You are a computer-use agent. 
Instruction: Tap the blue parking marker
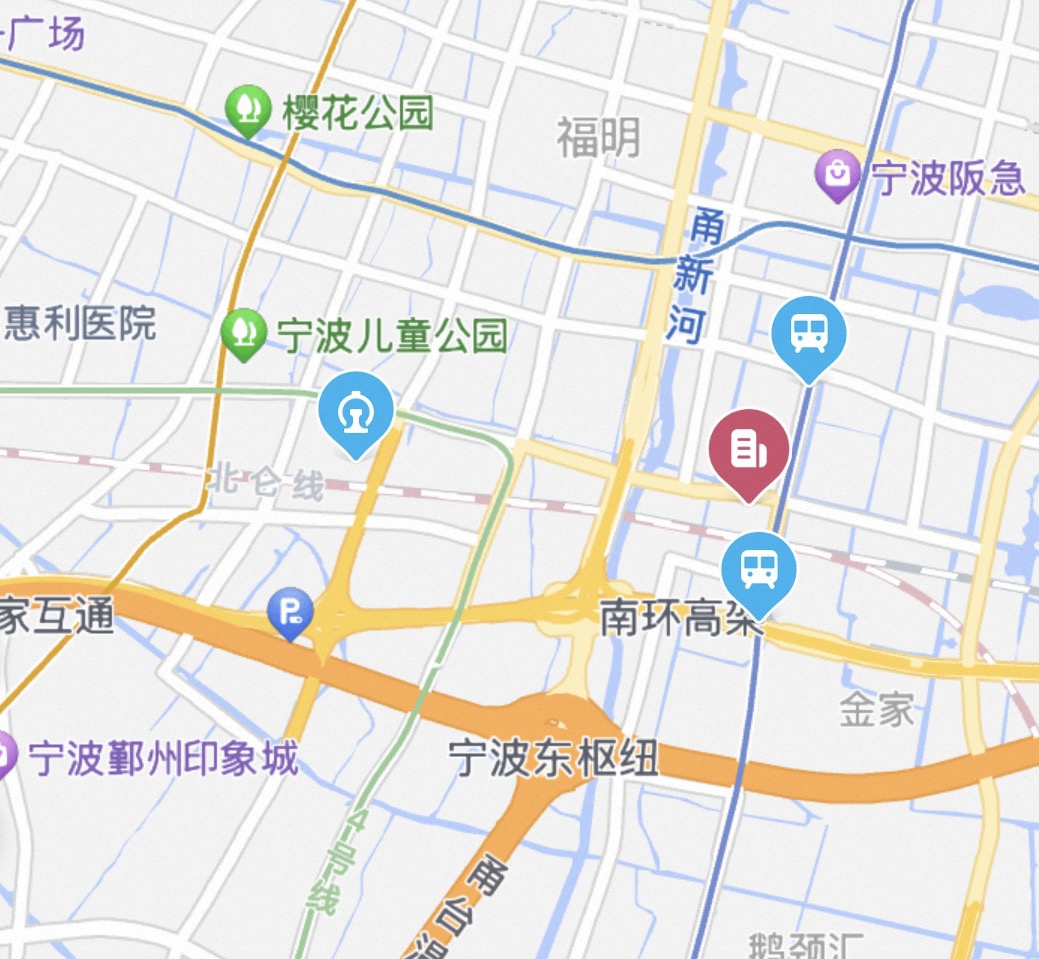[291, 610]
